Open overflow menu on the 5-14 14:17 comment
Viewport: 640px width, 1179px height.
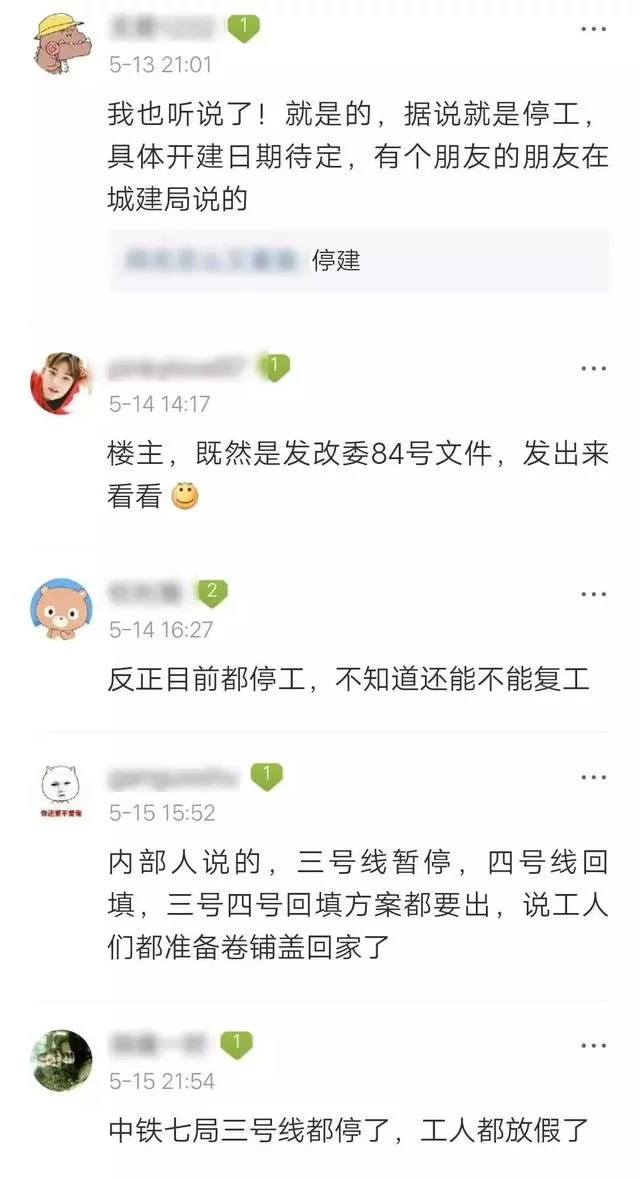point(593,368)
